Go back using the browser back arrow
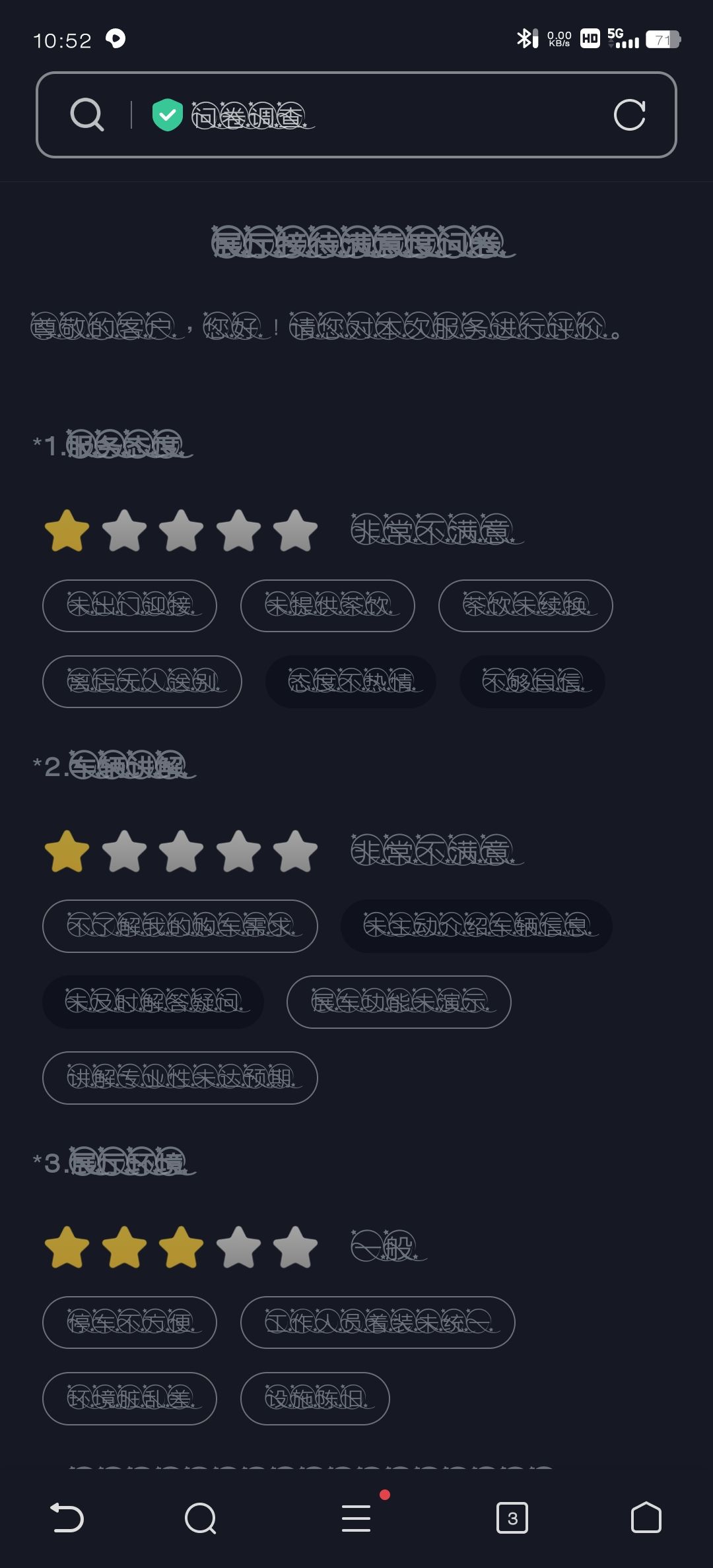The image size is (713, 1568). (x=67, y=1518)
